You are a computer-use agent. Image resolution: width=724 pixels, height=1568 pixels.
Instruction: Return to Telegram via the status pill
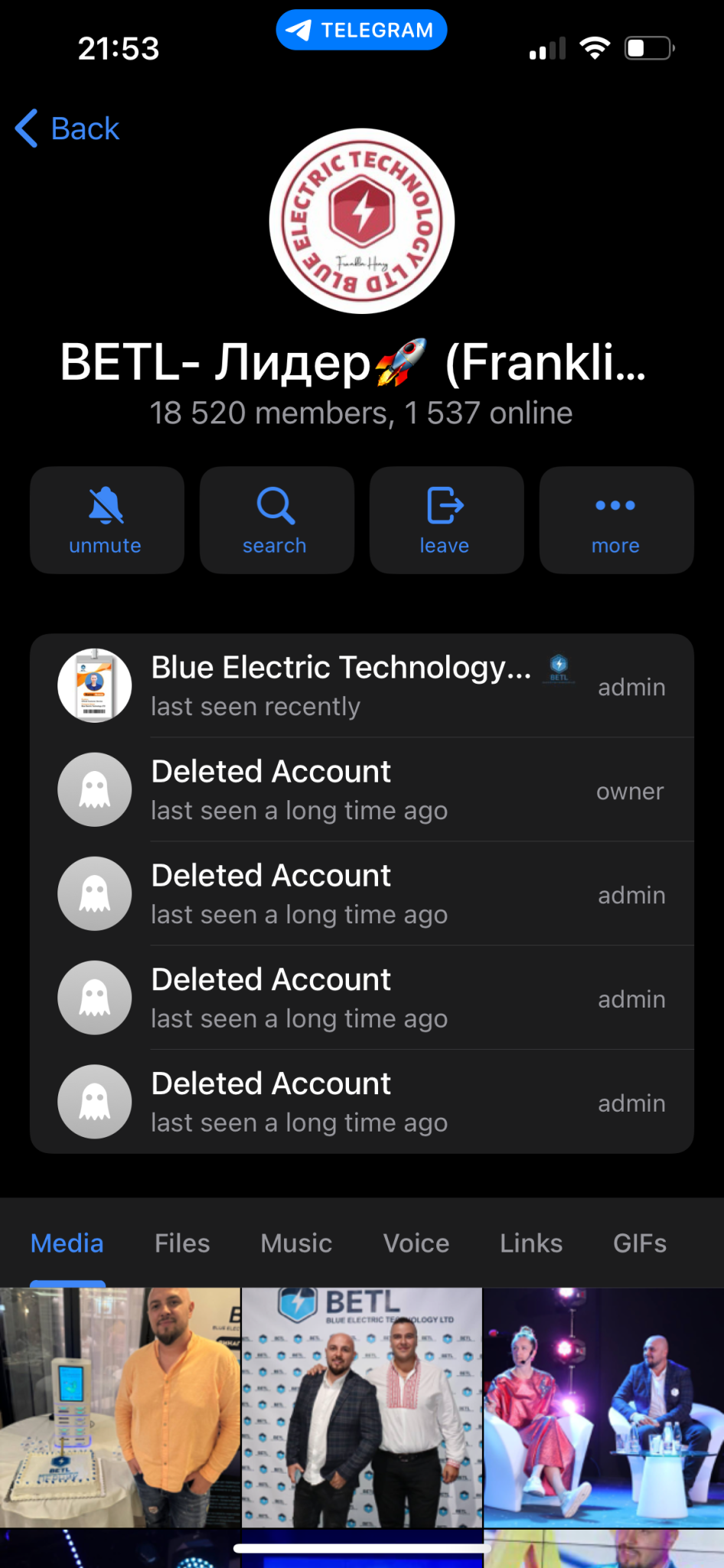tap(361, 30)
